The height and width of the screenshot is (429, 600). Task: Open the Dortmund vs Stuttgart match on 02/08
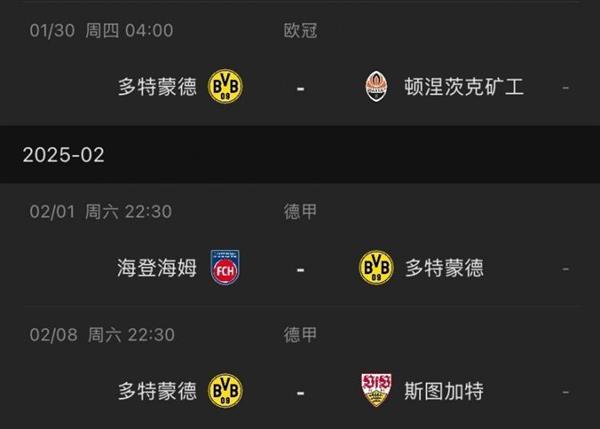pos(300,389)
